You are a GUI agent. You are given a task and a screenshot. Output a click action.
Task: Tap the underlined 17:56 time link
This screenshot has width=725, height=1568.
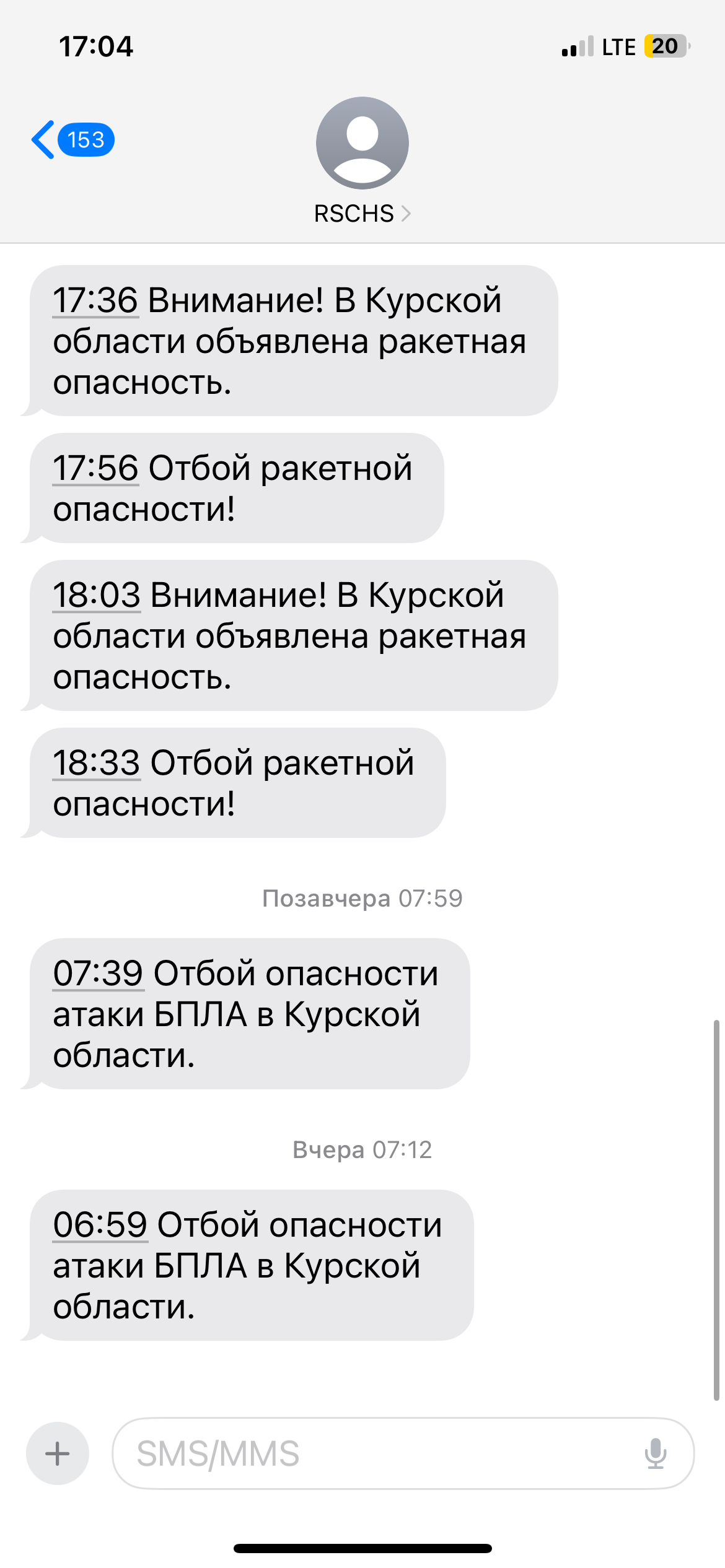tap(95, 468)
